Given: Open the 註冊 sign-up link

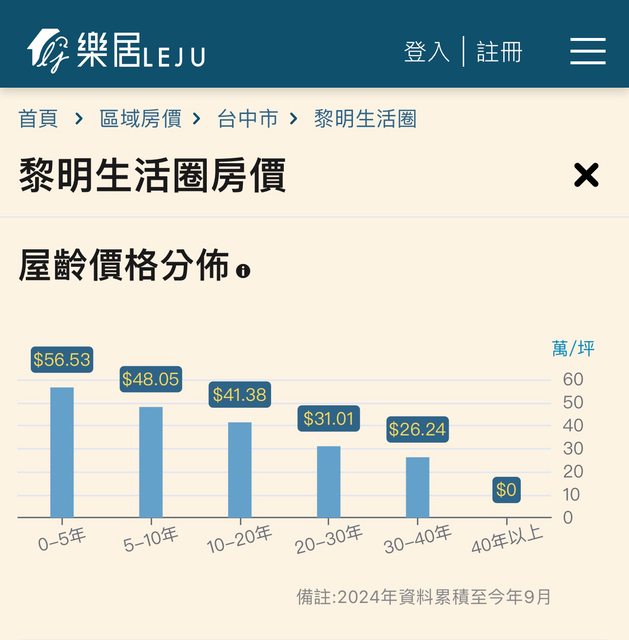Looking at the screenshot, I should (499, 52).
